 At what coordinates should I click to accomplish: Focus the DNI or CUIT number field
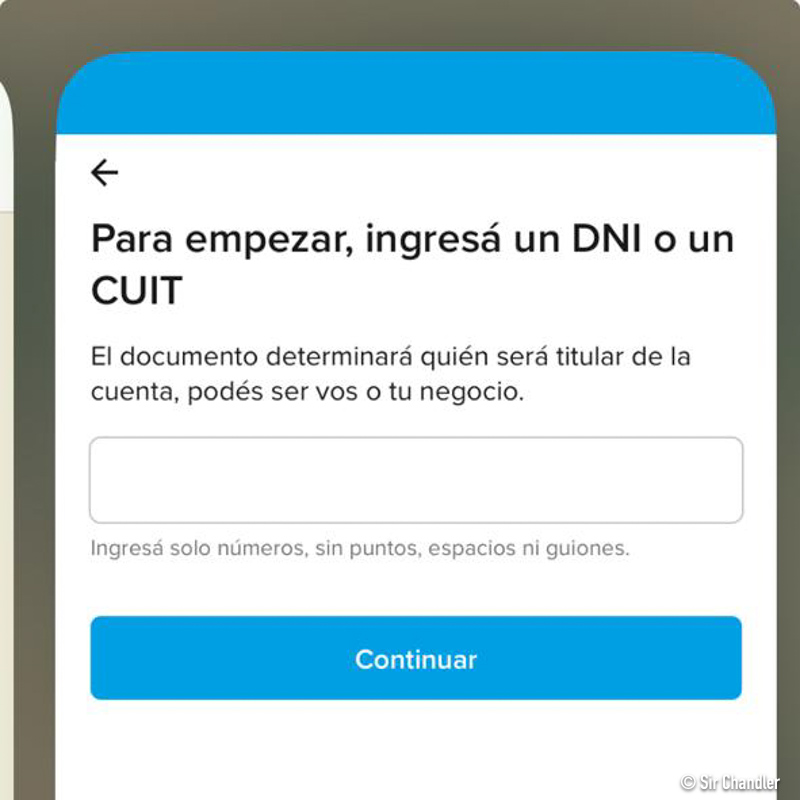[x=415, y=480]
